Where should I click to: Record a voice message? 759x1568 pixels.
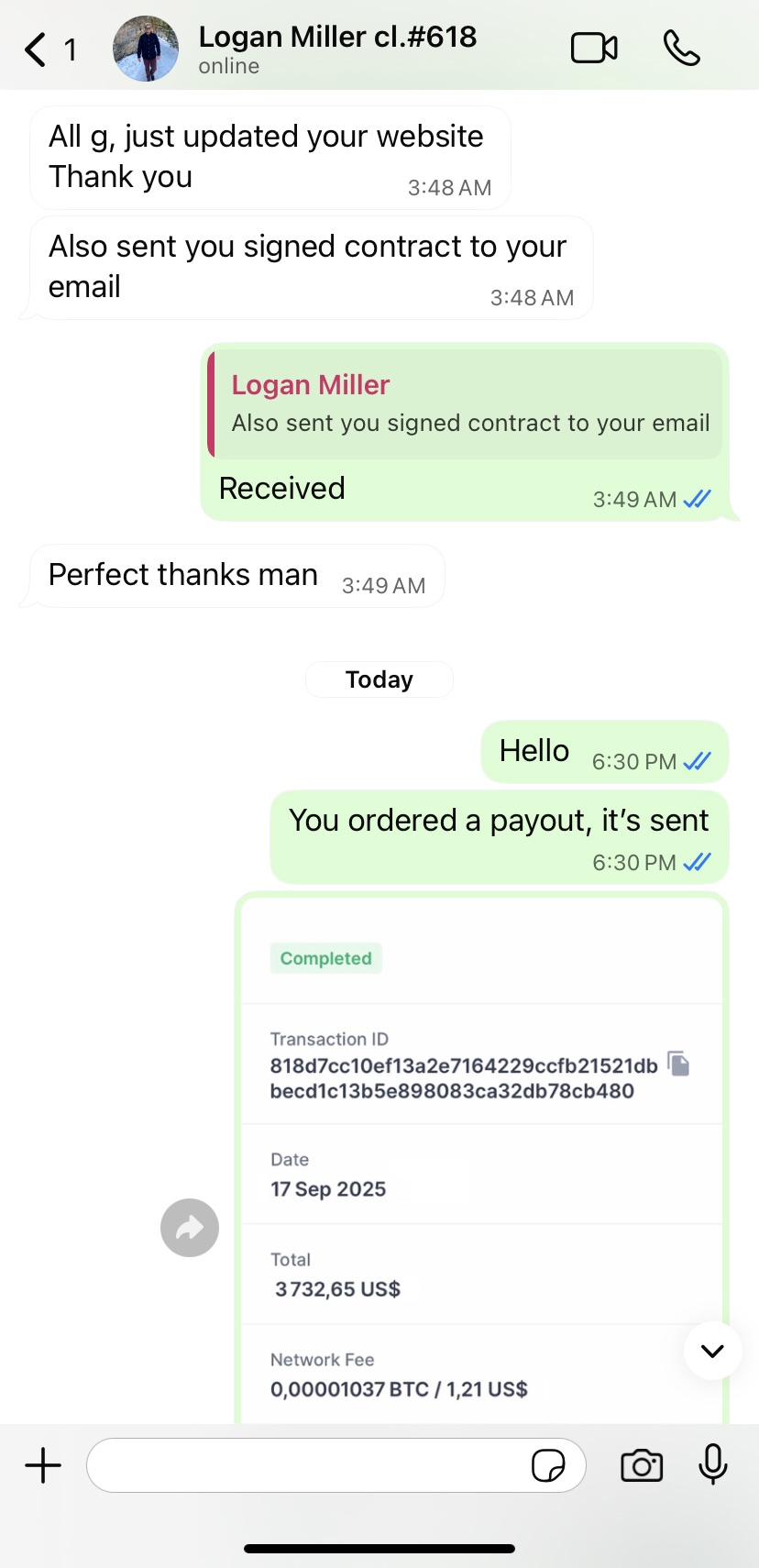point(712,1465)
